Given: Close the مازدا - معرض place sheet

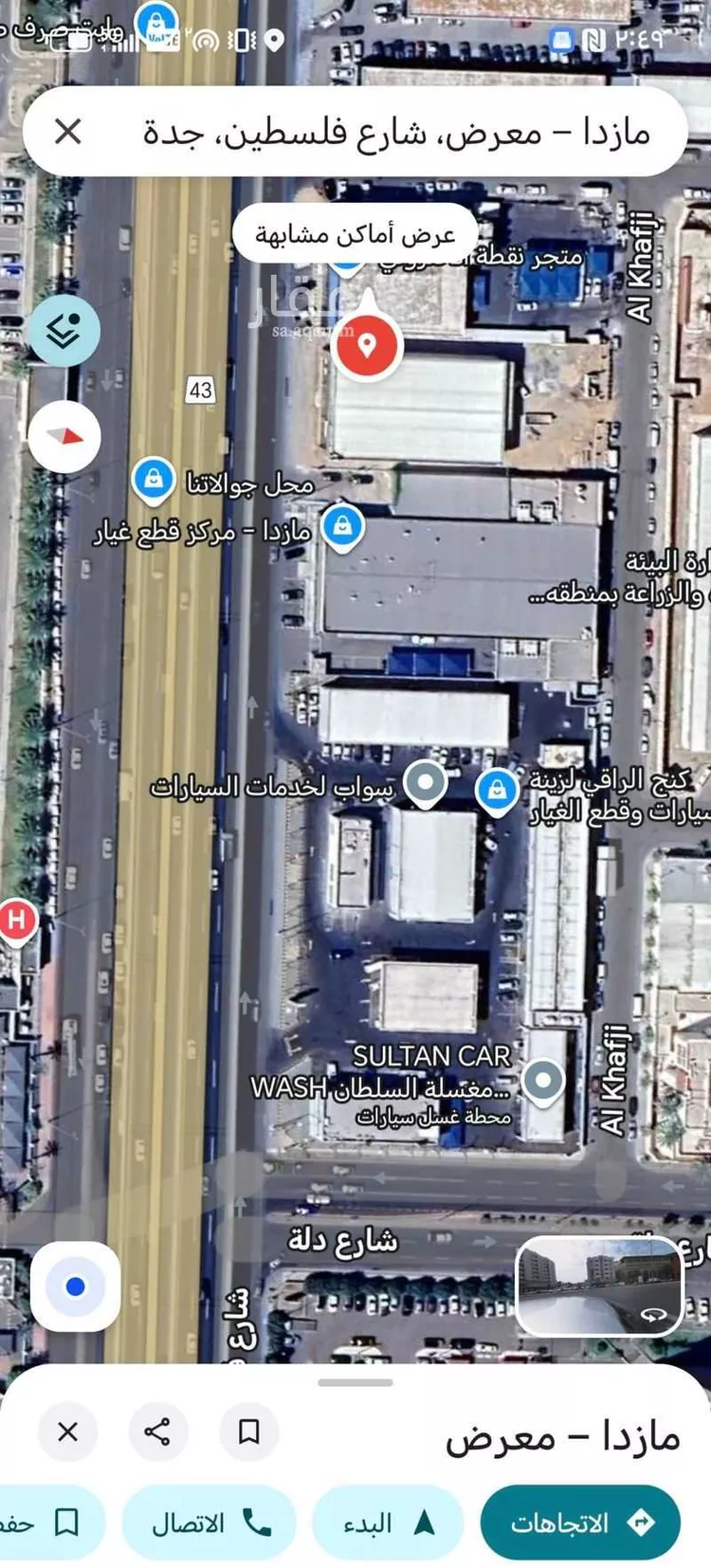Looking at the screenshot, I should 67,1431.
